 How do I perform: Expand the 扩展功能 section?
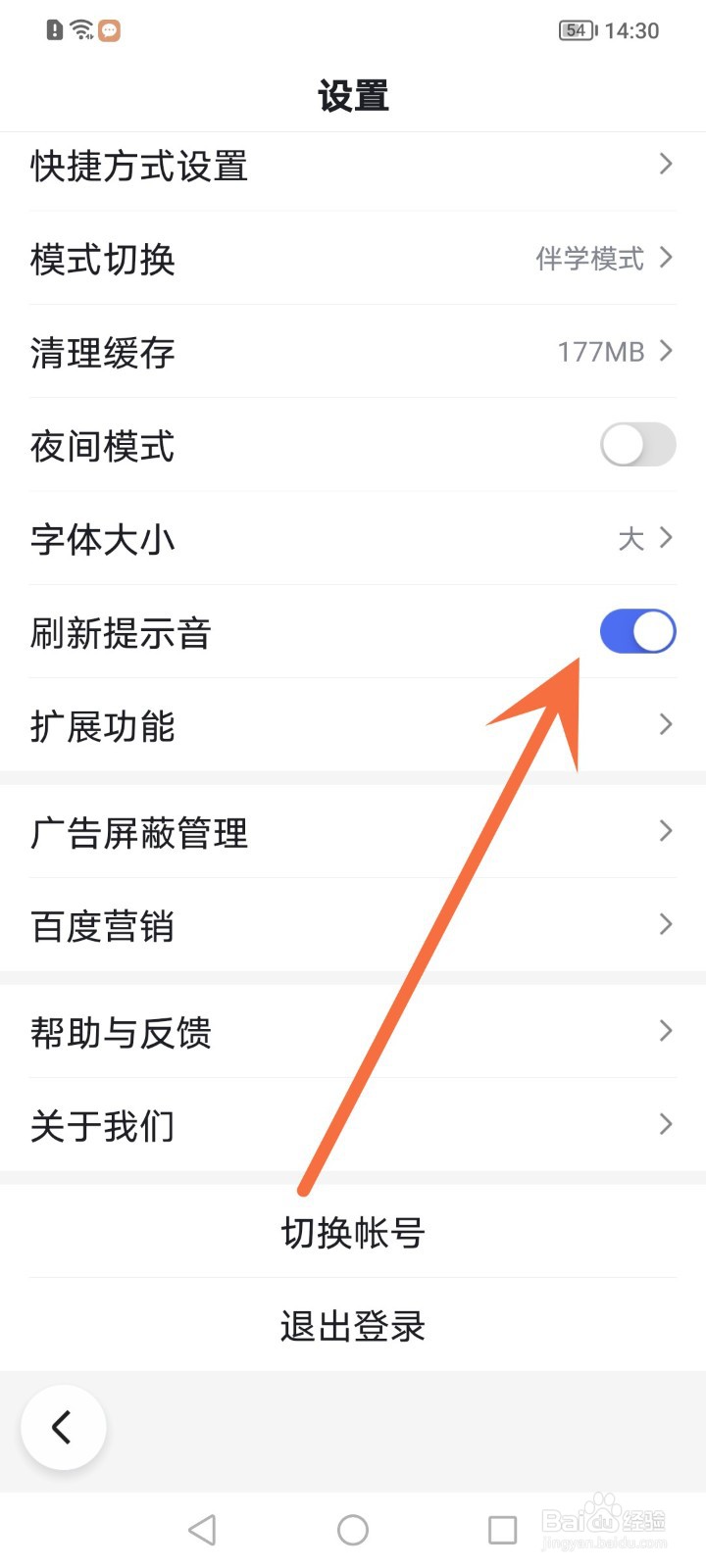point(353,726)
